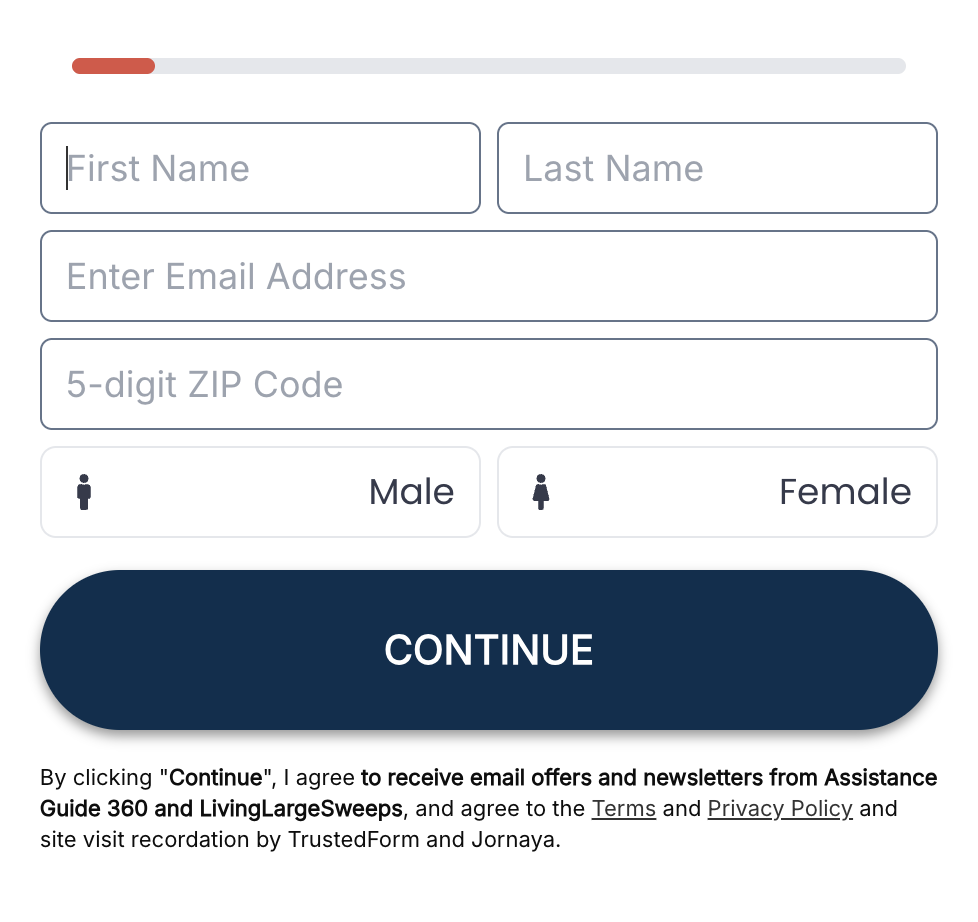Focus the First Name field
This screenshot has width=978, height=922.
[260, 168]
